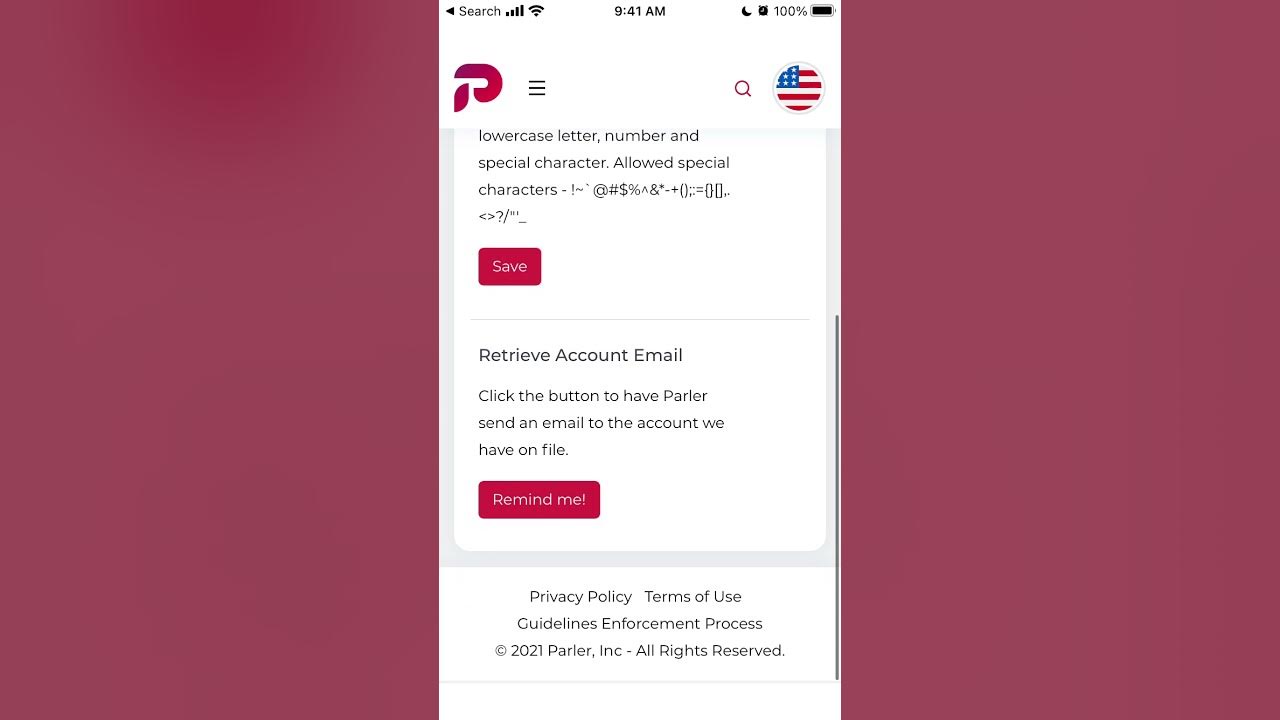Tap Remind me! to retrieve email

(x=539, y=500)
